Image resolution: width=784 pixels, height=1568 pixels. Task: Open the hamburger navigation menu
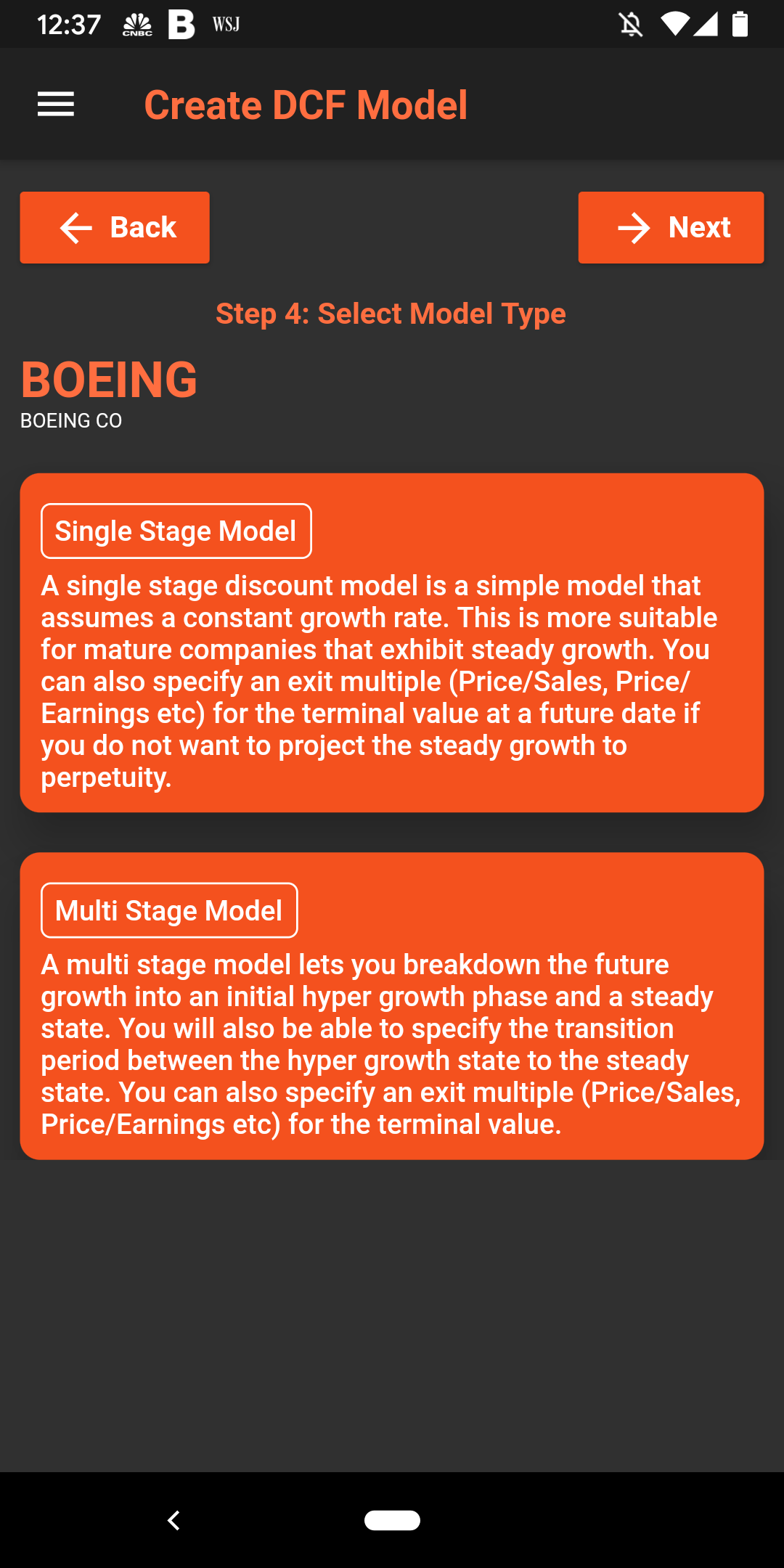pyautogui.click(x=56, y=105)
